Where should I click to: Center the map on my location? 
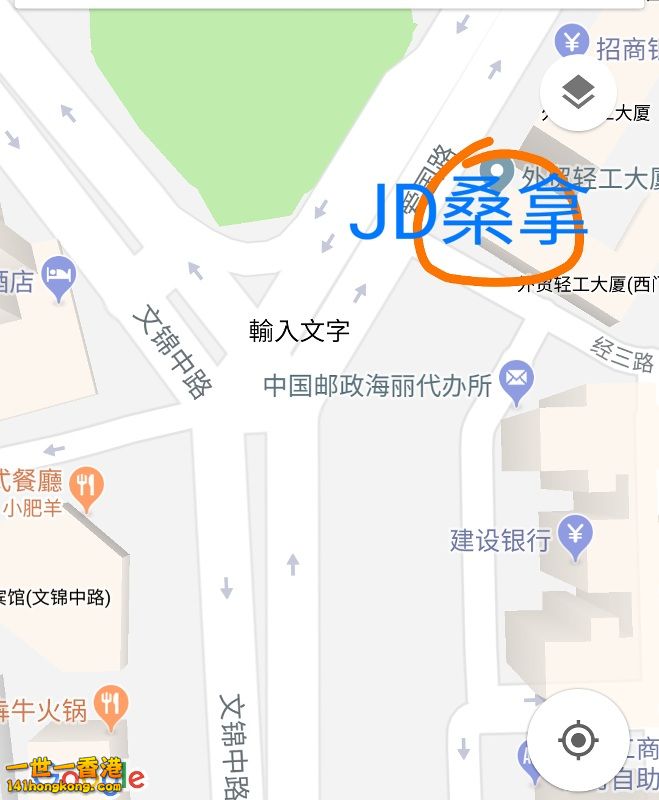click(577, 741)
